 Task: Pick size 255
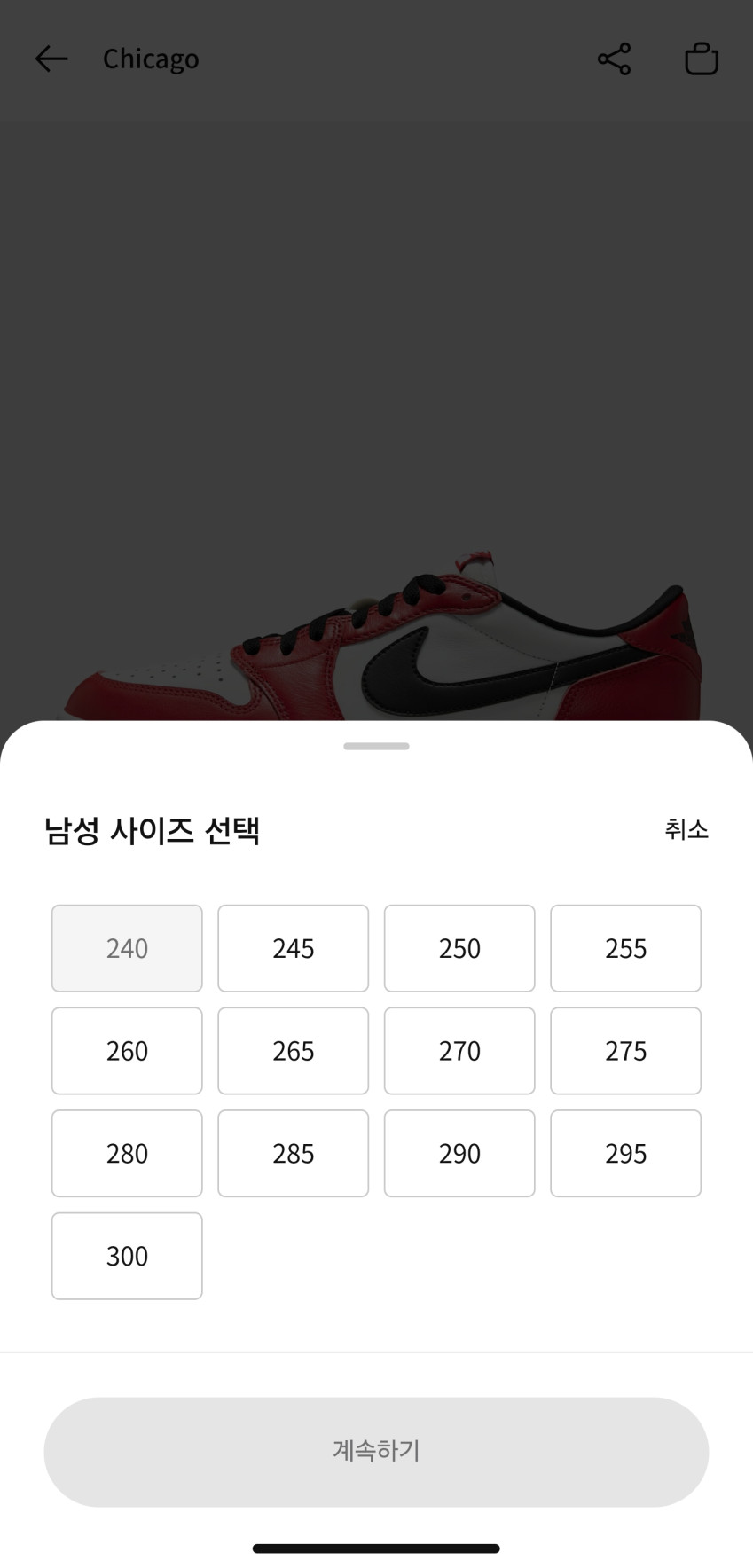tap(625, 948)
